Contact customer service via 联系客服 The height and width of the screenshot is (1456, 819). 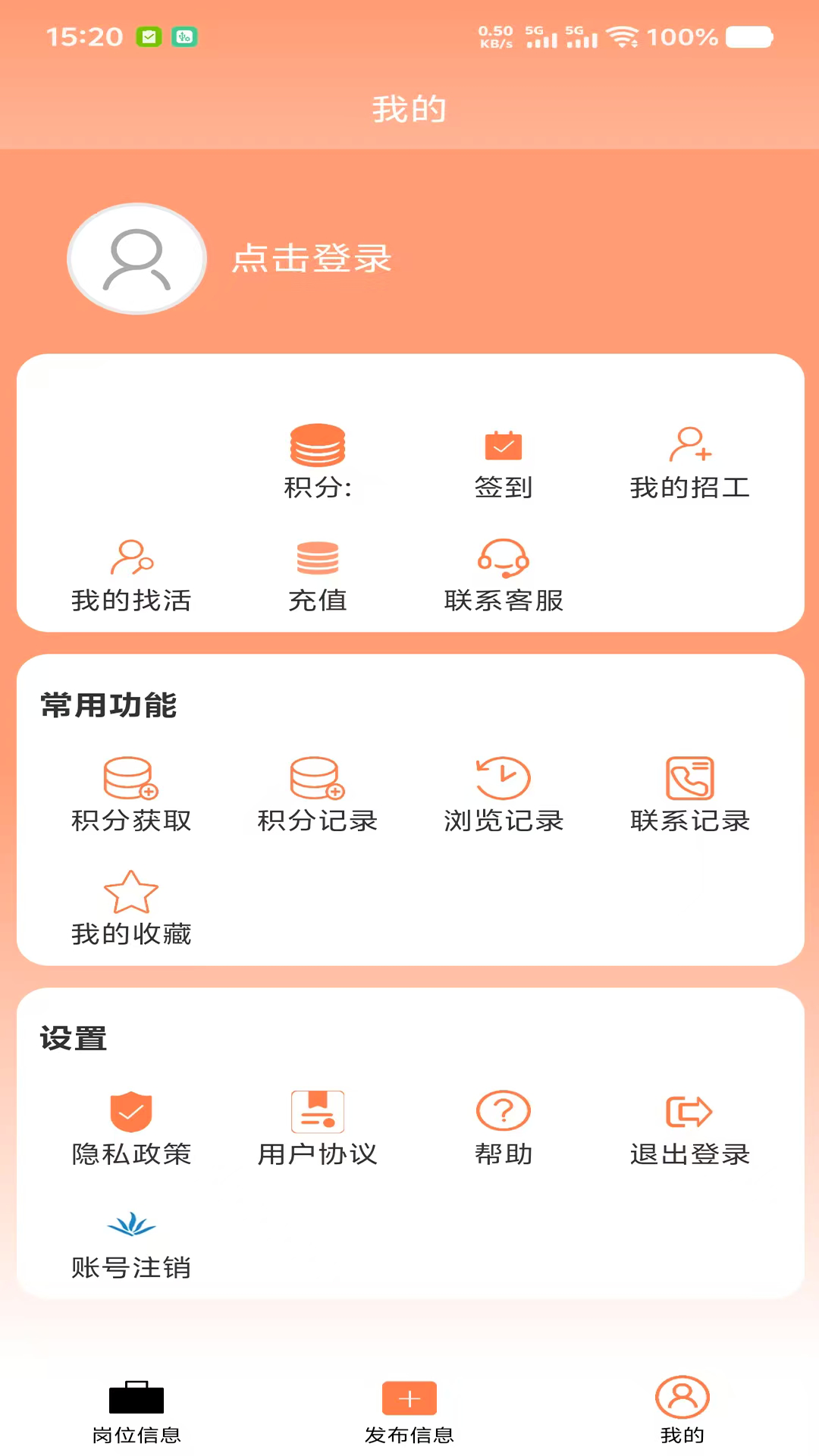504,576
